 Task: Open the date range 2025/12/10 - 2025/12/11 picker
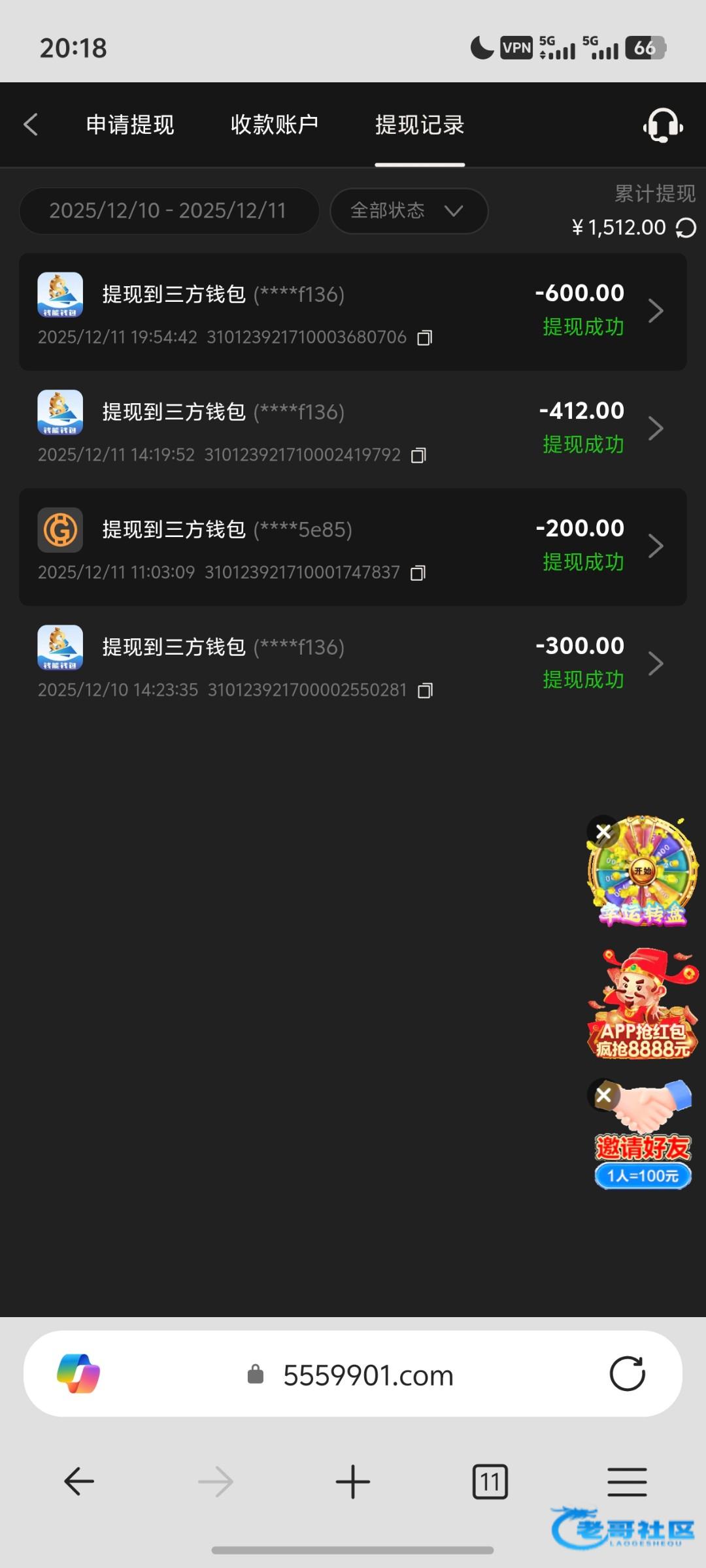(168, 210)
